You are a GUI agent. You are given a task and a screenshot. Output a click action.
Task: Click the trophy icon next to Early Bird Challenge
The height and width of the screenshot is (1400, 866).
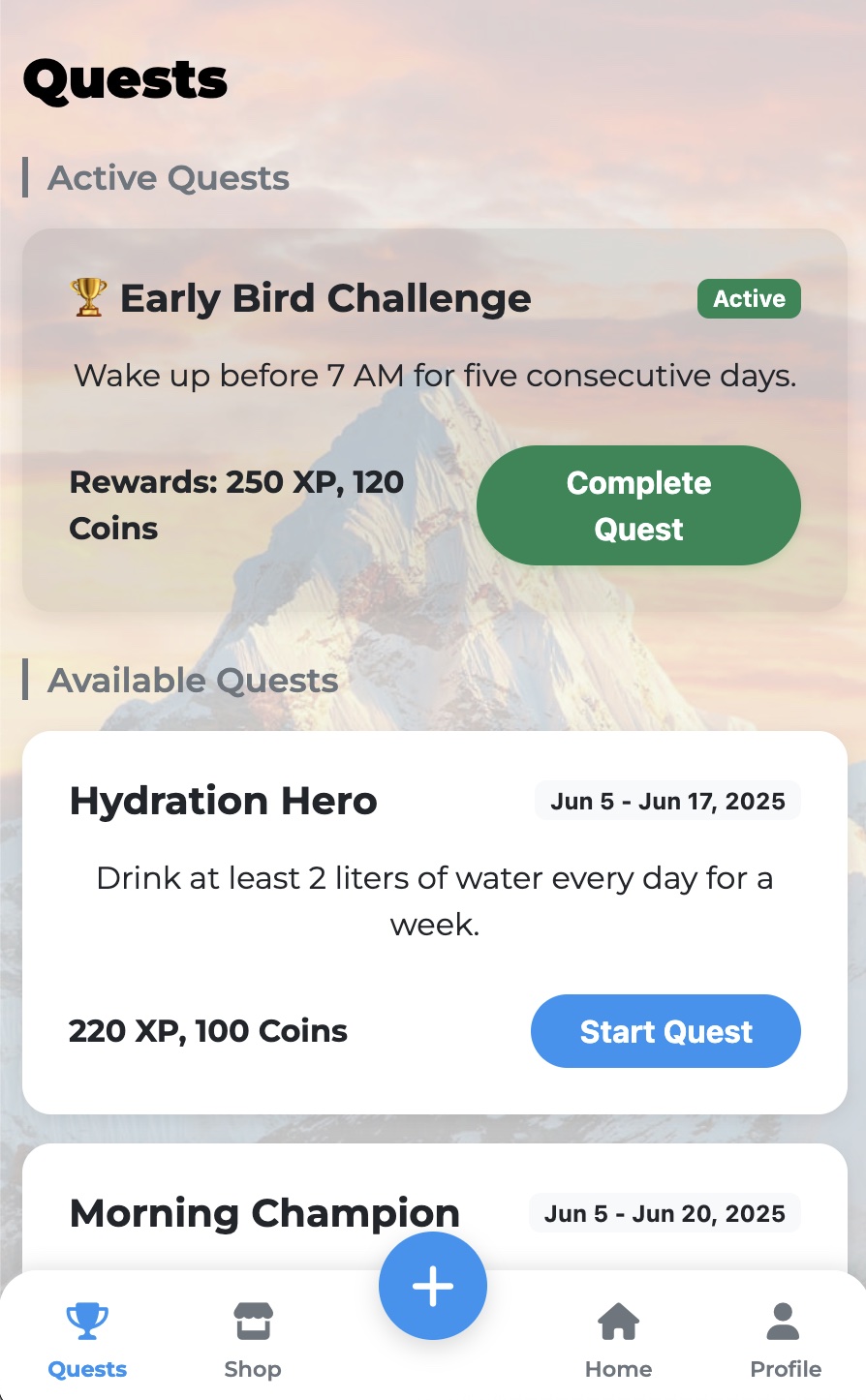(87, 298)
